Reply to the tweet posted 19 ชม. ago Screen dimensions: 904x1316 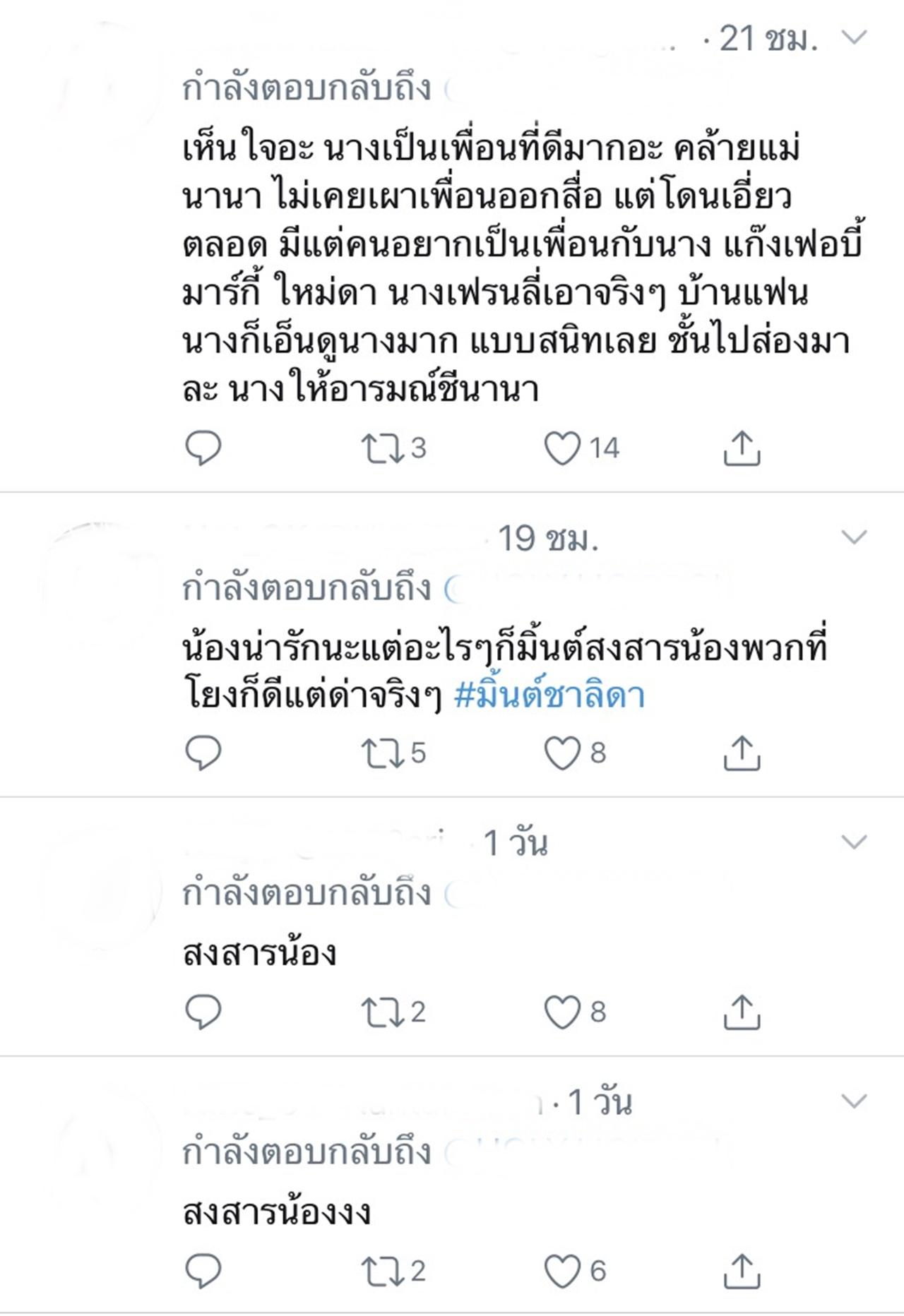203,753
